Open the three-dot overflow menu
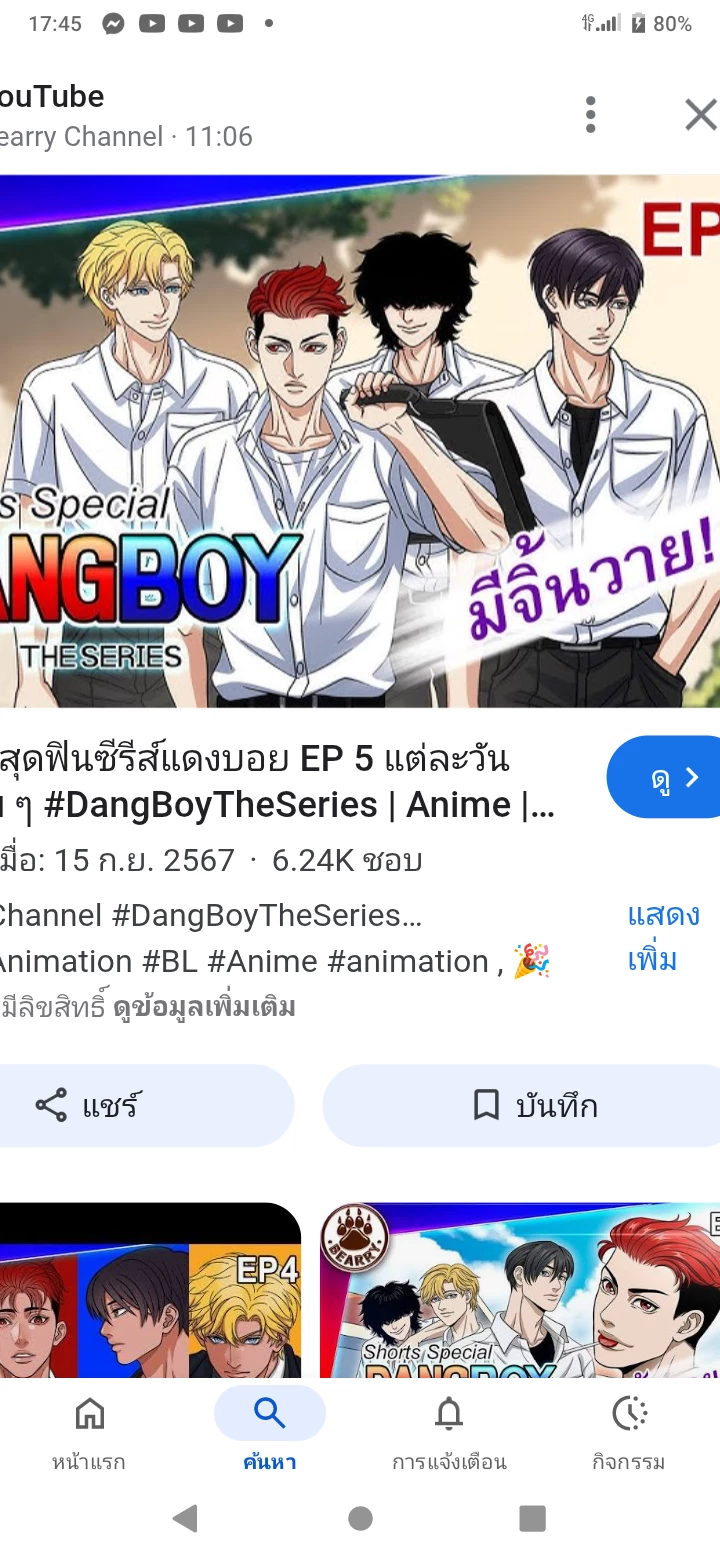The image size is (720, 1560). 591,115
